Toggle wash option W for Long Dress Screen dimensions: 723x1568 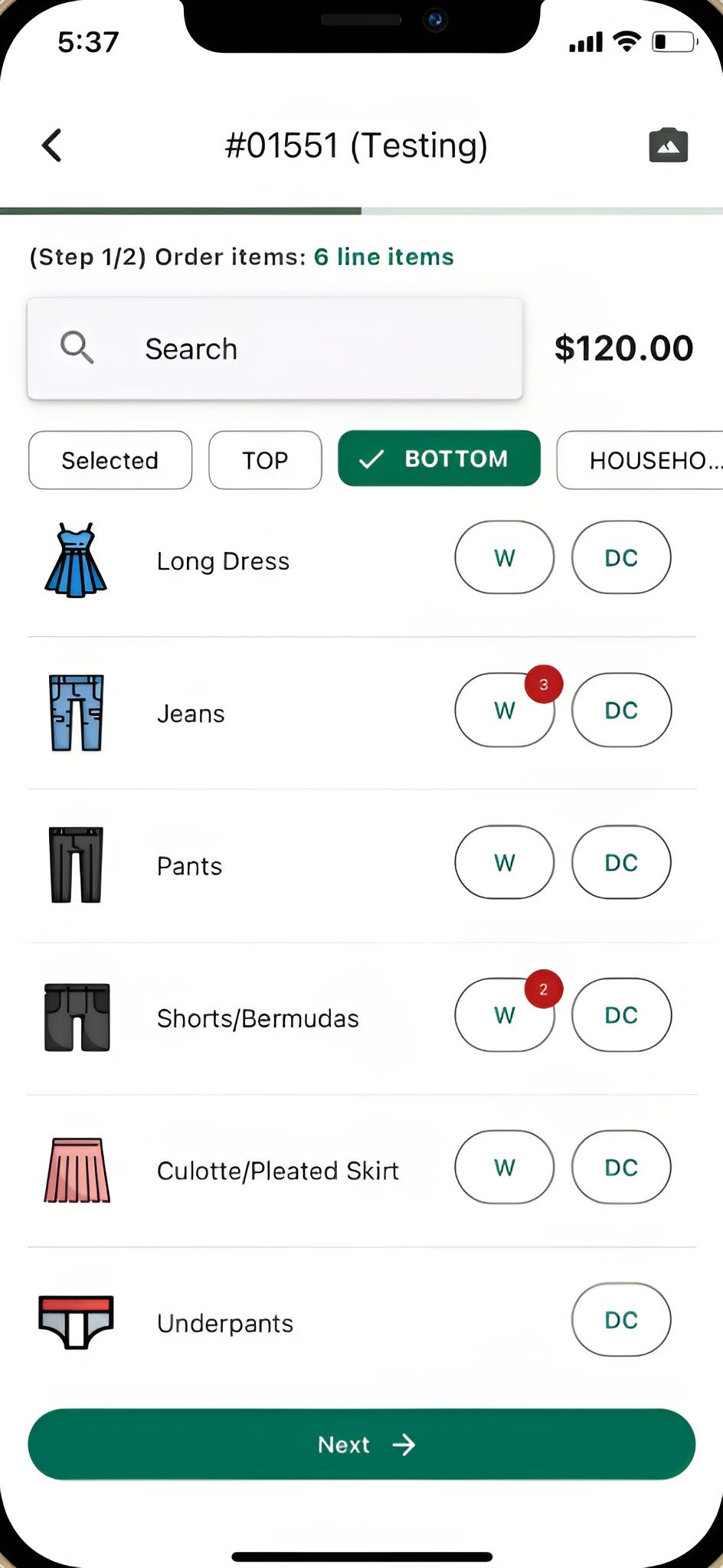pyautogui.click(x=504, y=558)
